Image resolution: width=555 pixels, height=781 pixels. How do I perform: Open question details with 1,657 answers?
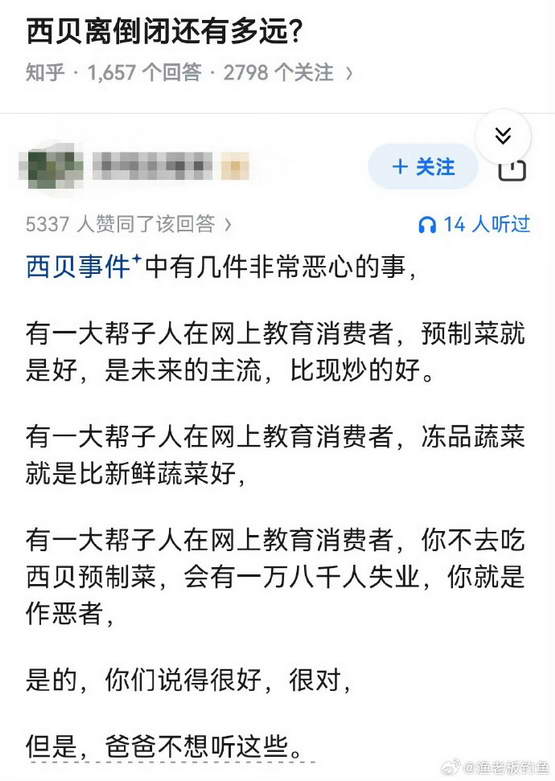coord(189,73)
